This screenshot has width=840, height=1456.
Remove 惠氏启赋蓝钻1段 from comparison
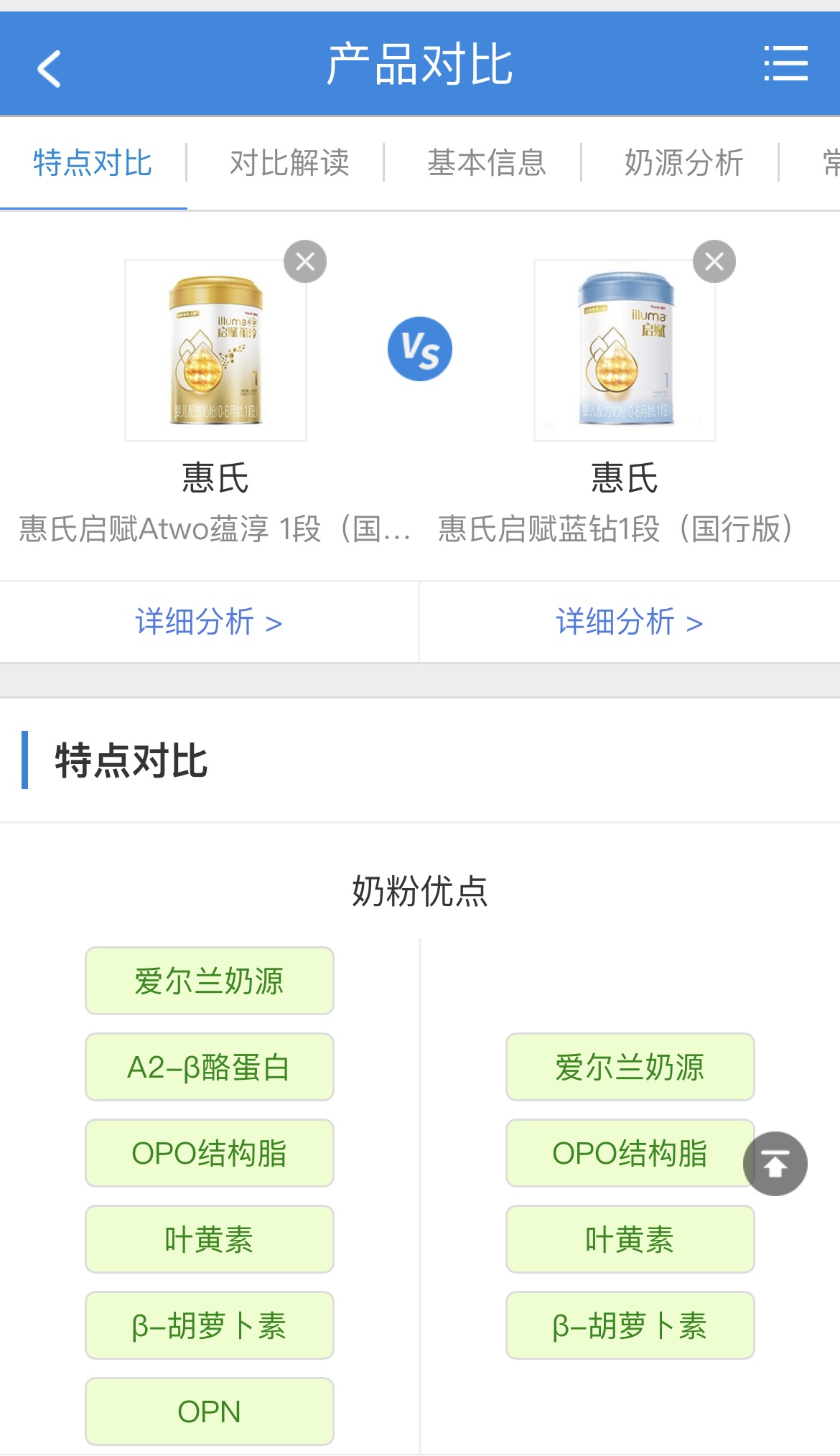pyautogui.click(x=714, y=261)
